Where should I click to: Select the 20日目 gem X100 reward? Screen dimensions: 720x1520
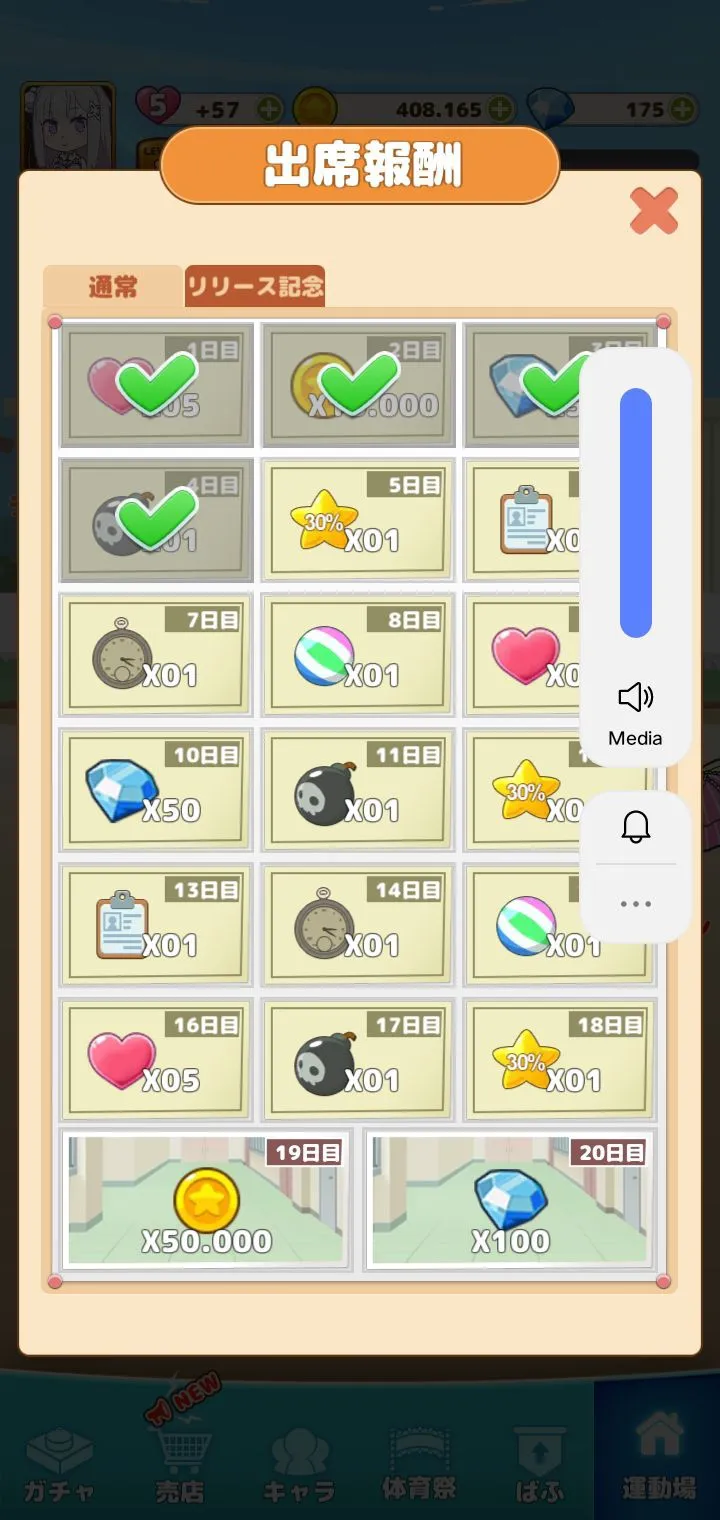coord(510,1200)
